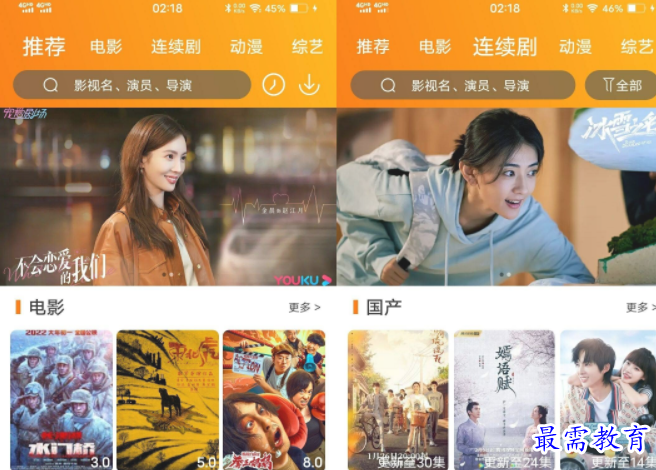
Task: Open the yellow dog movie poster rated 5.0
Action: (167, 399)
